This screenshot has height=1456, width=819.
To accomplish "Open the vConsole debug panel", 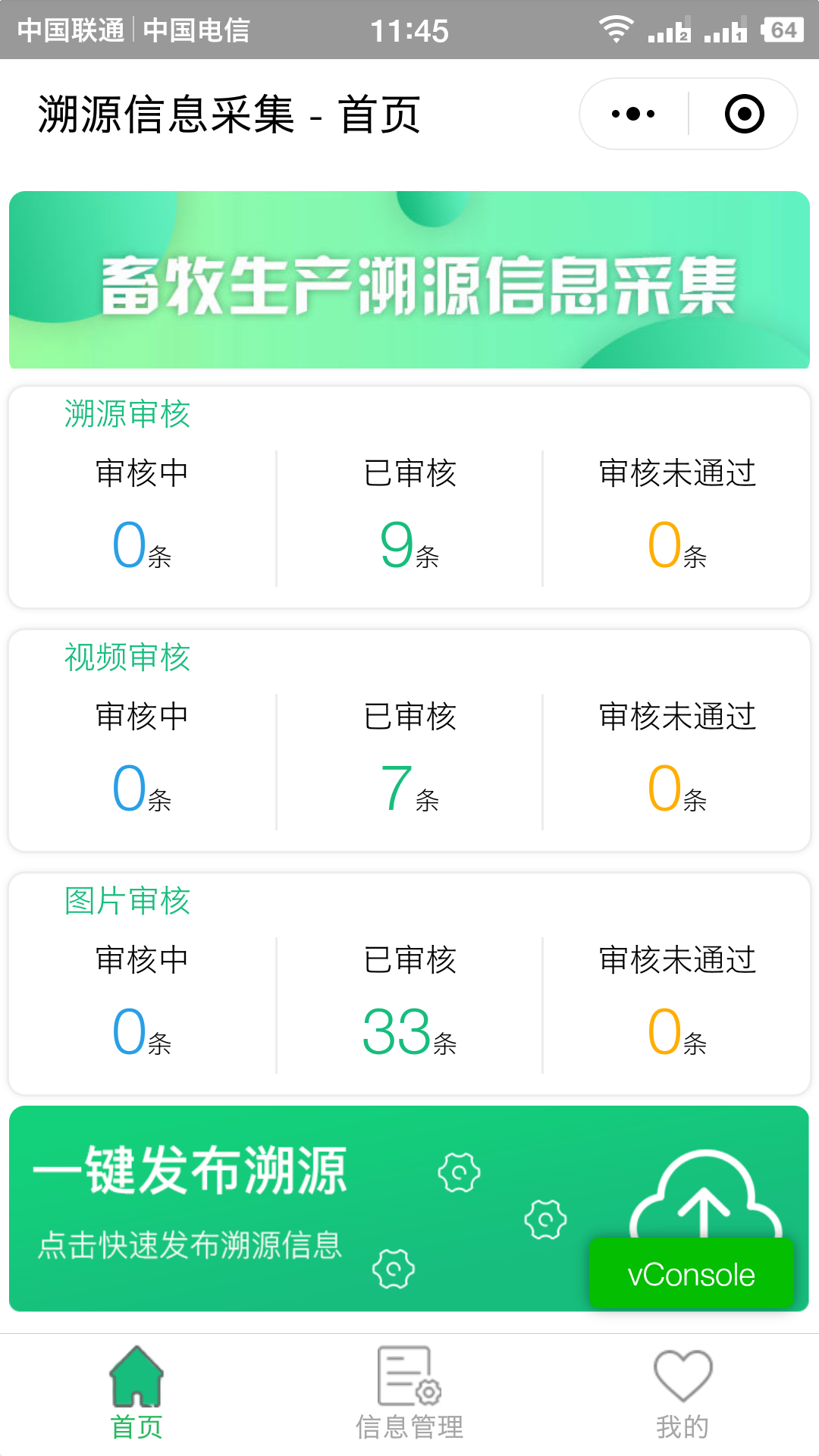I will tap(690, 1273).
